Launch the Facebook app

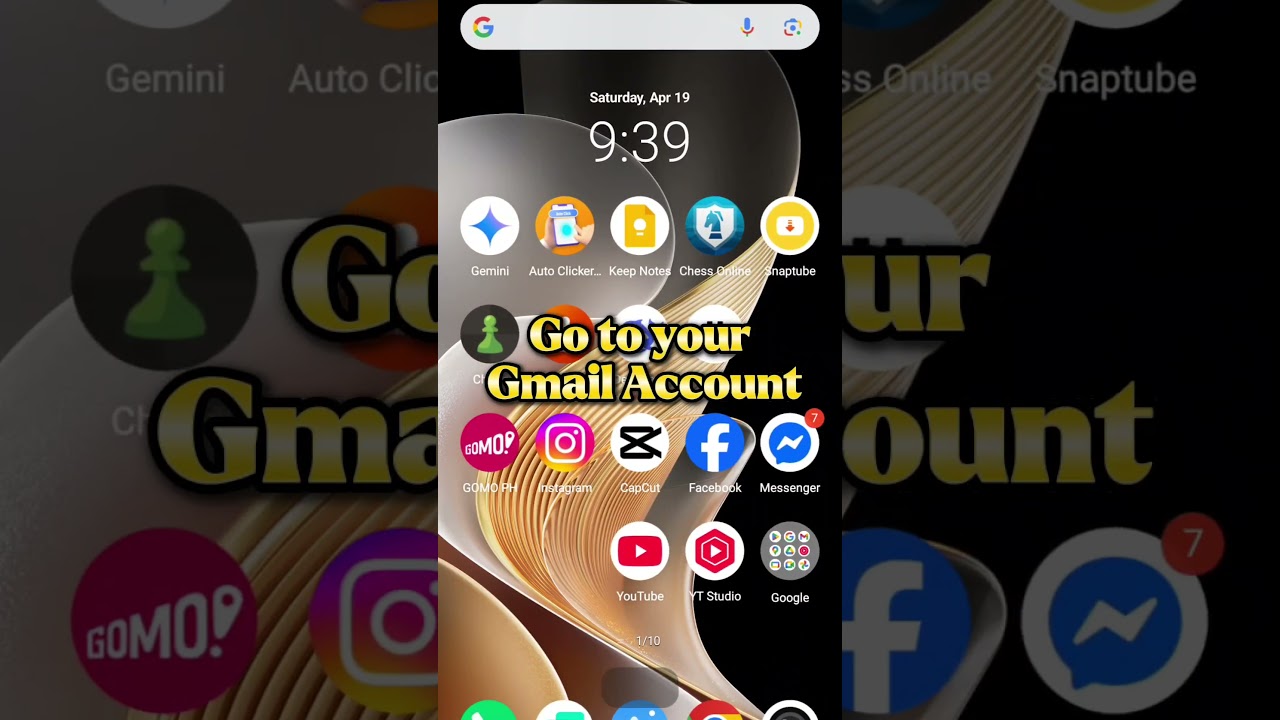(x=715, y=443)
